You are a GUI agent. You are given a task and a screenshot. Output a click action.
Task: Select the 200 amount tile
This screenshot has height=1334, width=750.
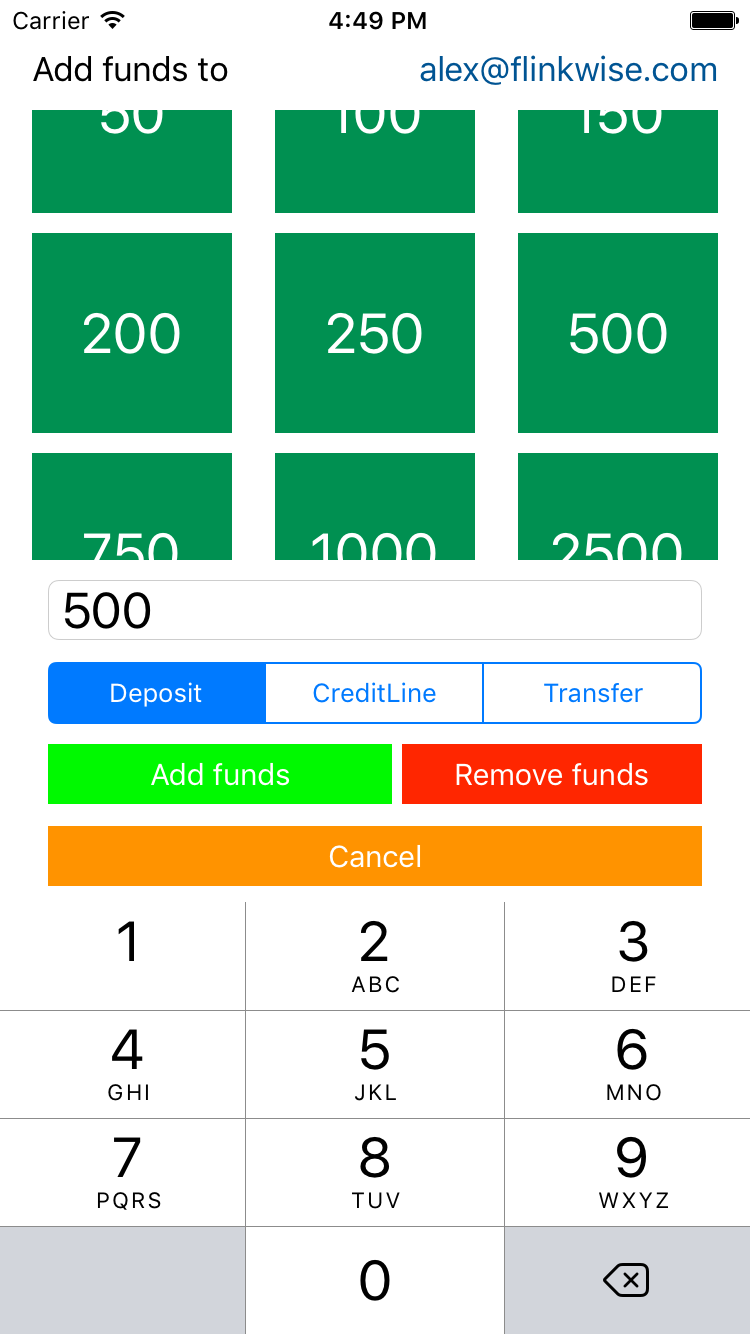132,333
